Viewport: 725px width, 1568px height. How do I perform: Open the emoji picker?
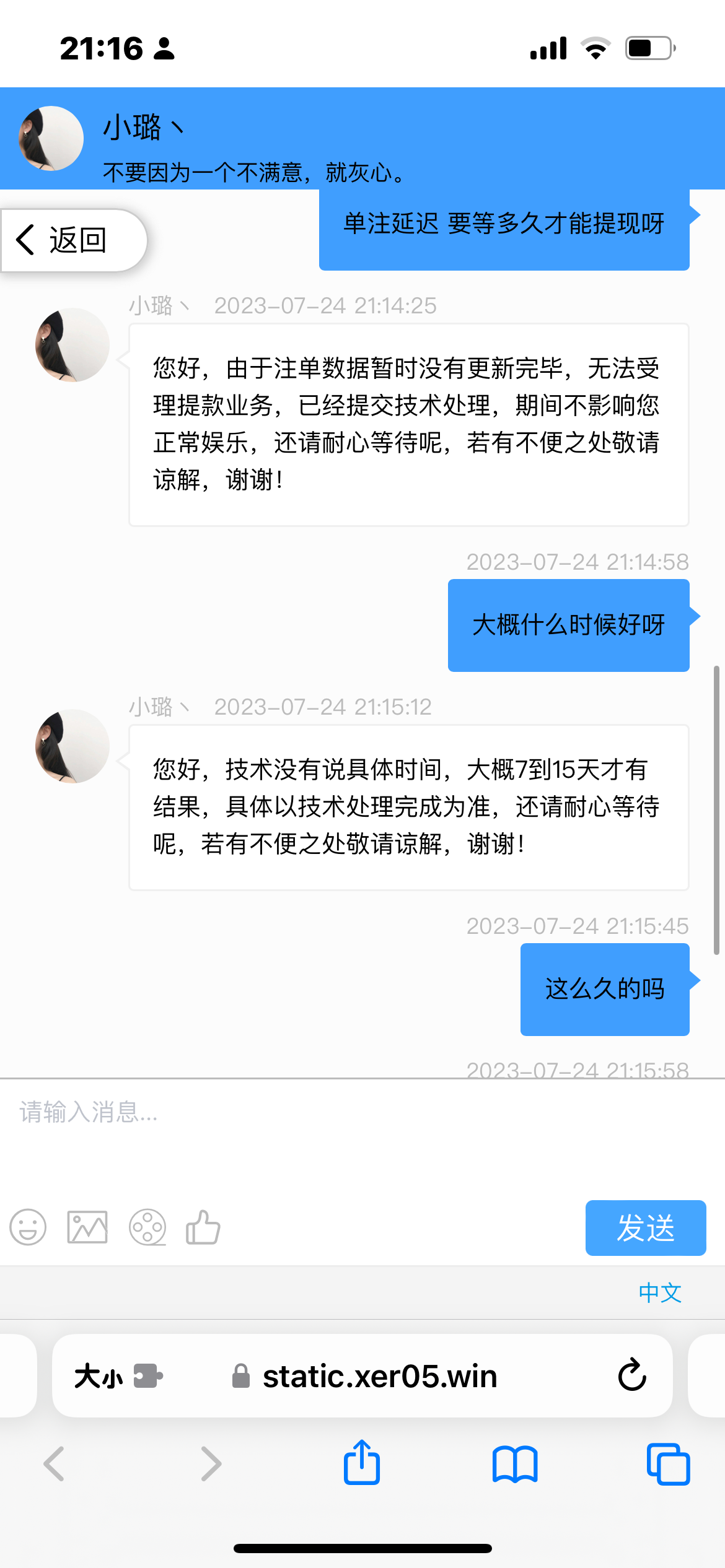point(28,1227)
